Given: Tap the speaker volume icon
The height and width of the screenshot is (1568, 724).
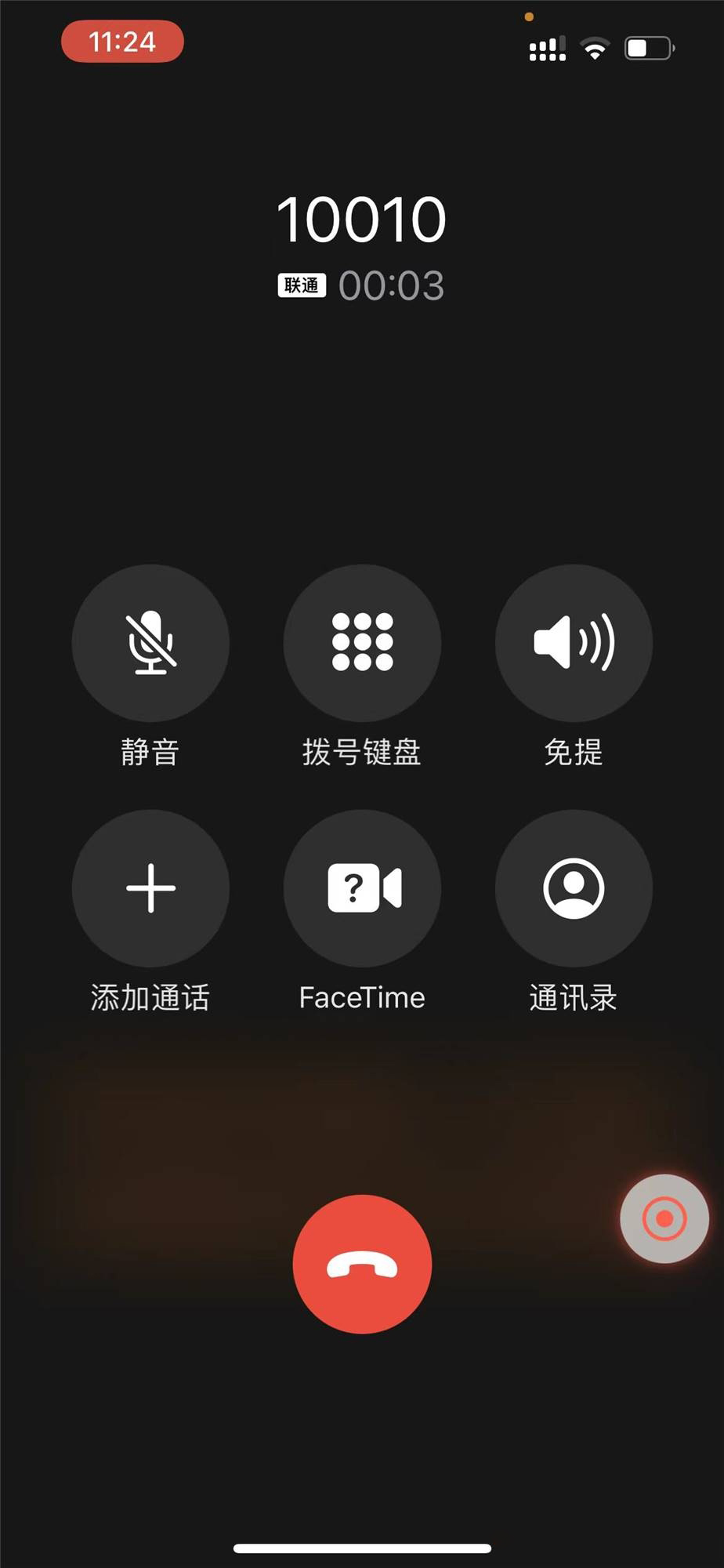Looking at the screenshot, I should (574, 643).
